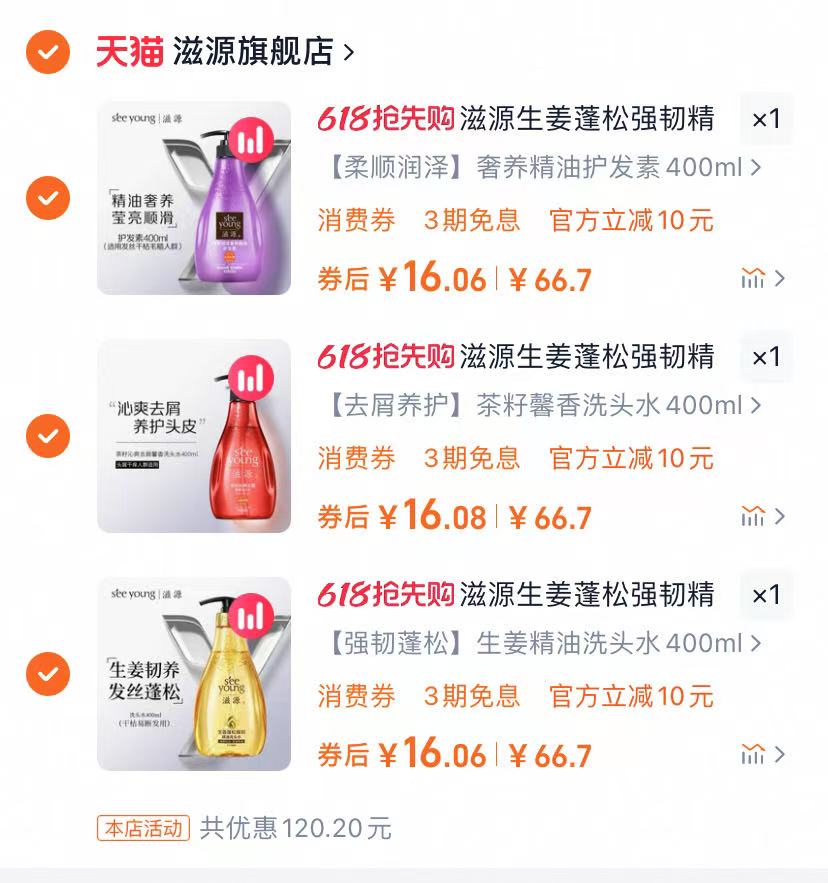Viewport: 828px width, 883px height.
Task: Adjust the ×1 quantity for 生姜精油洗头水
Action: tap(766, 595)
